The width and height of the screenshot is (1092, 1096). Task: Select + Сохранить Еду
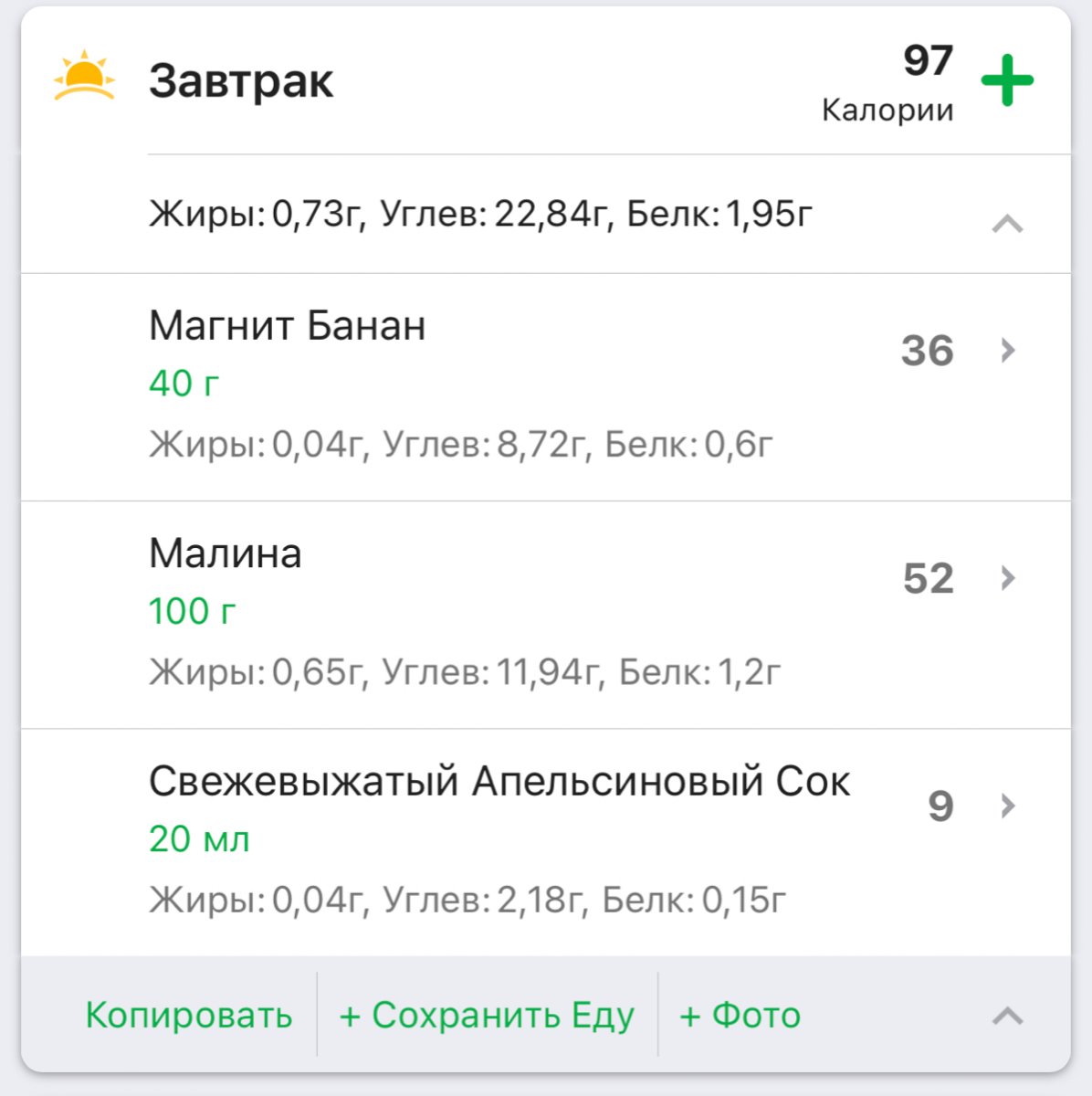tap(486, 1015)
